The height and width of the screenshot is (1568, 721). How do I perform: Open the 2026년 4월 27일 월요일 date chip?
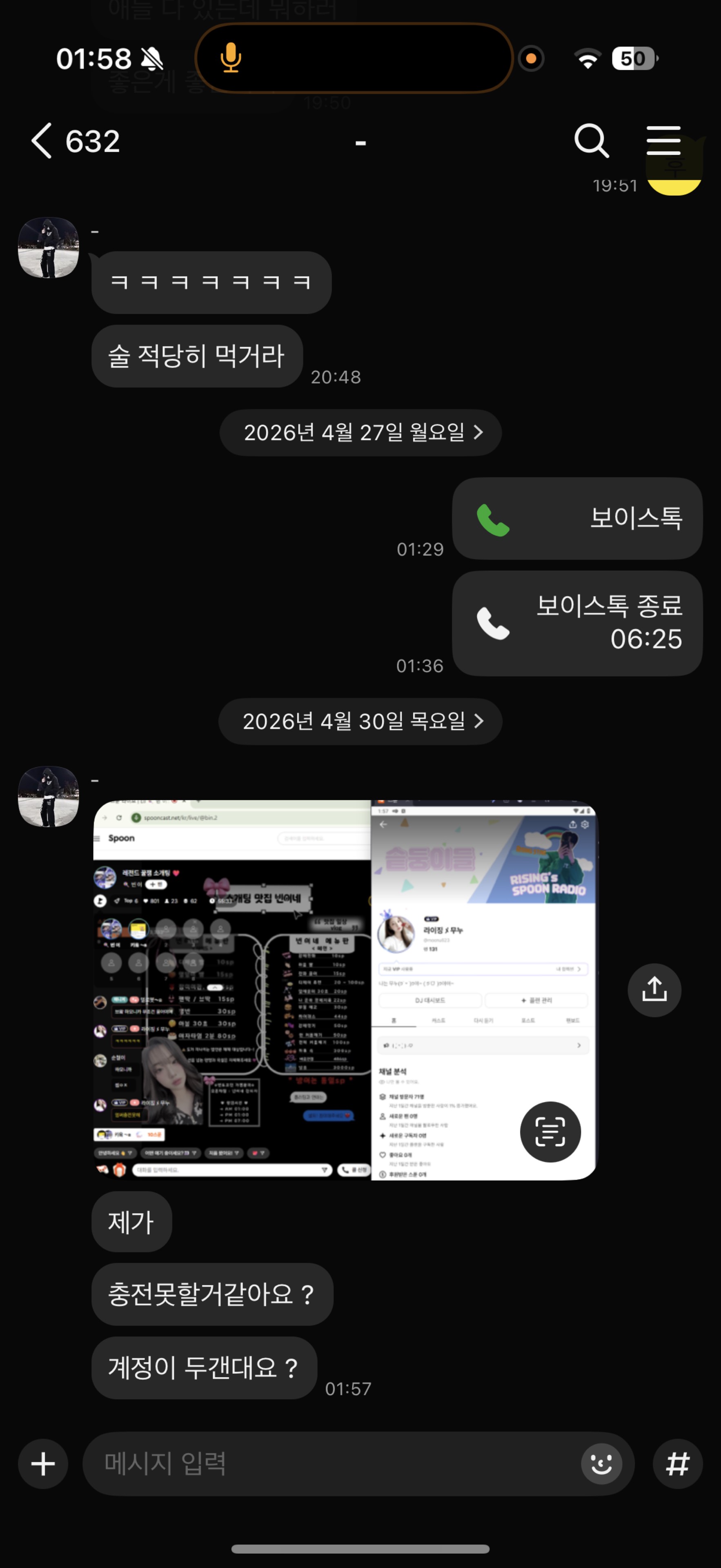360,433
